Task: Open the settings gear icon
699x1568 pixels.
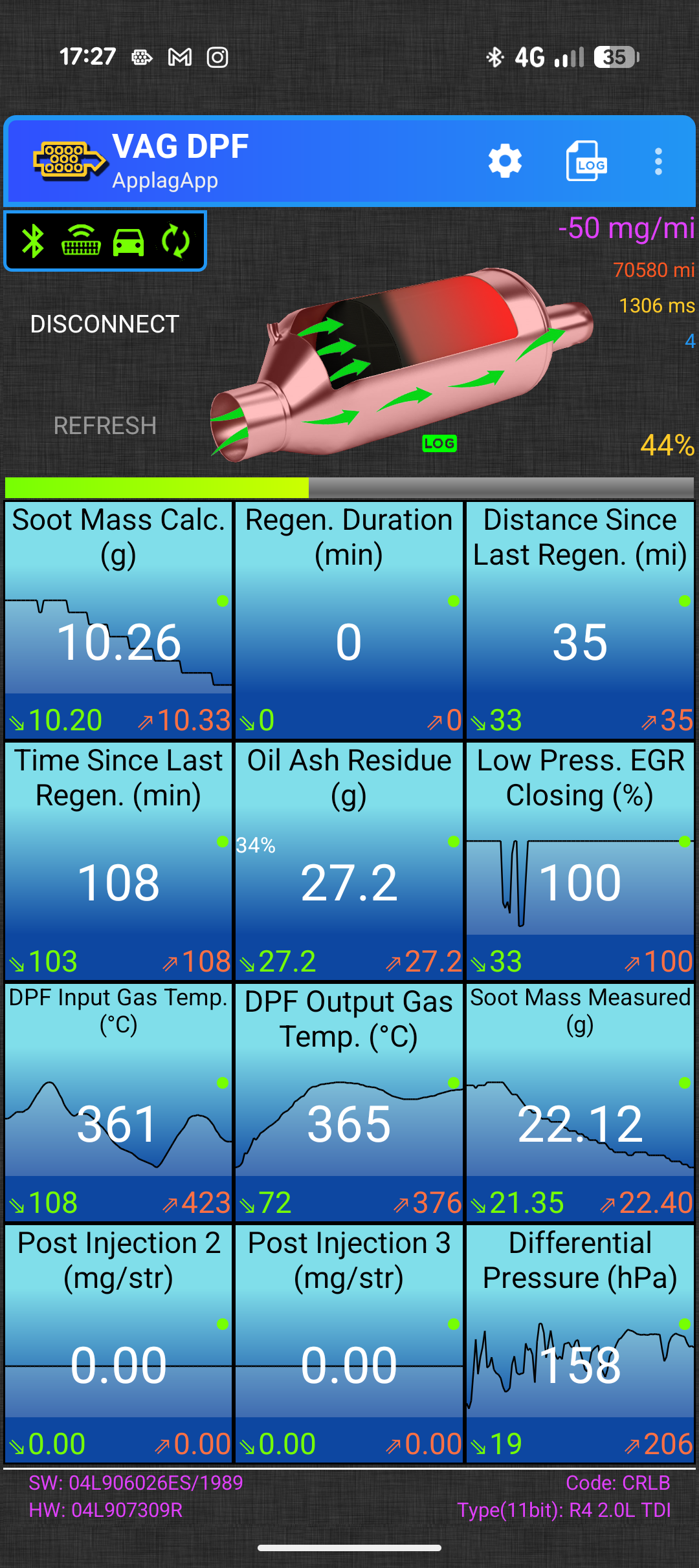Action: pyautogui.click(x=505, y=161)
